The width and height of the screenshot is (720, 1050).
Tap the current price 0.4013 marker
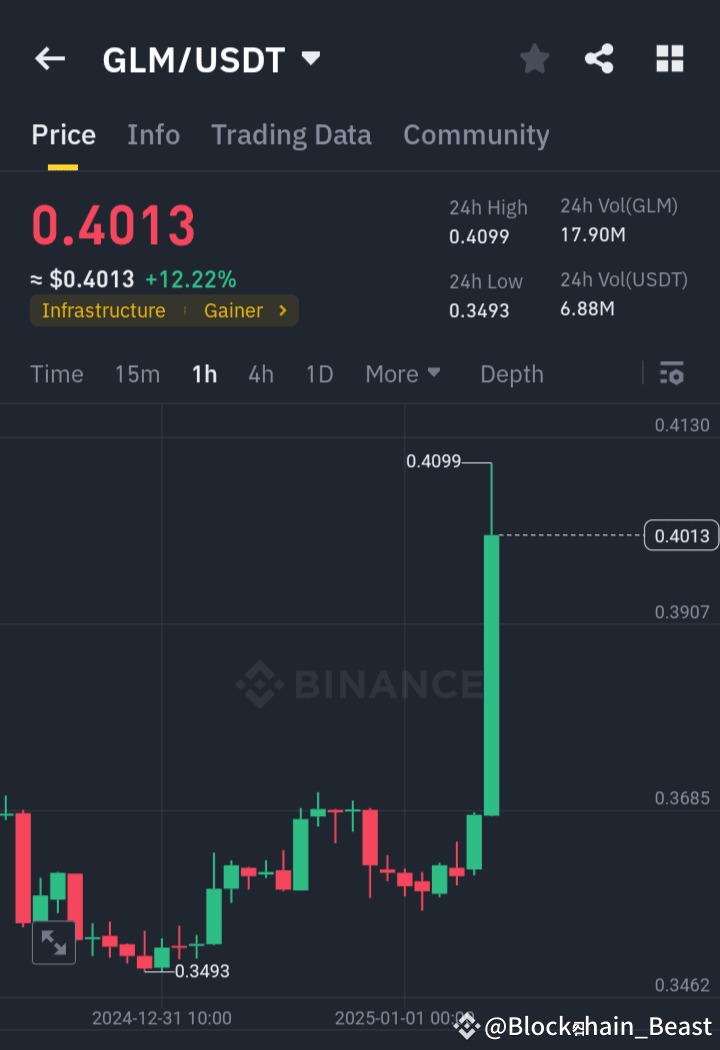(681, 536)
